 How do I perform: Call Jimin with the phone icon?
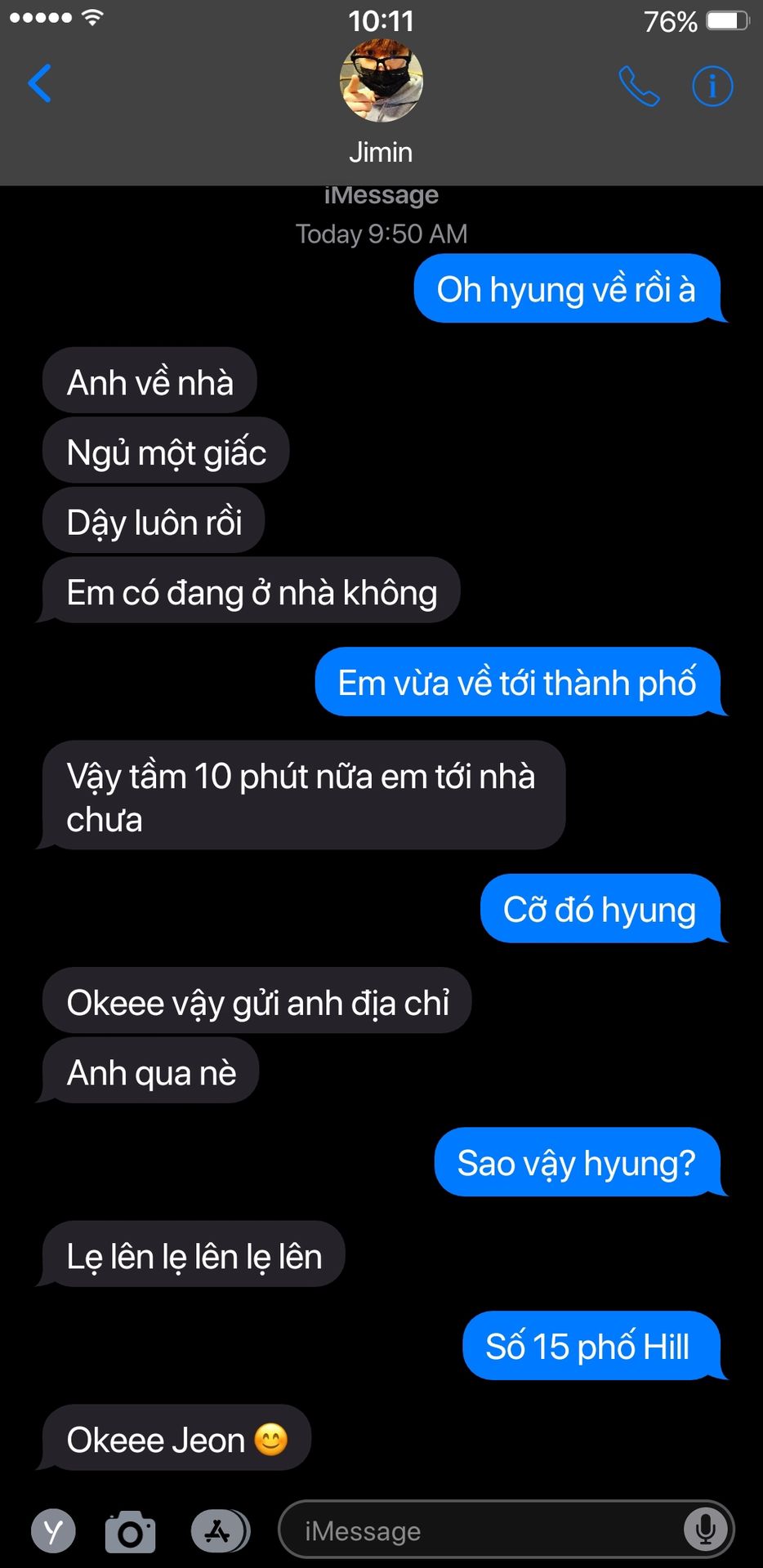pyautogui.click(x=639, y=86)
